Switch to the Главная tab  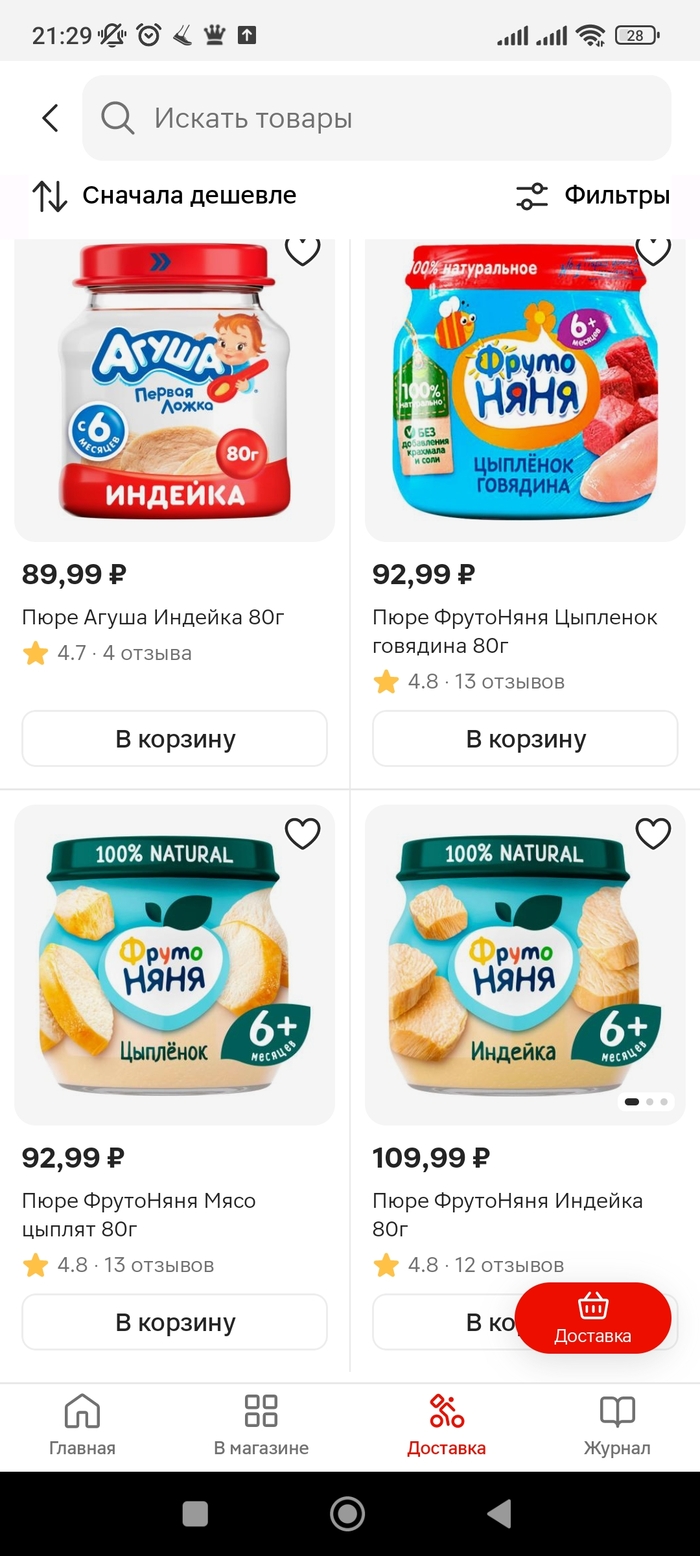point(82,1425)
